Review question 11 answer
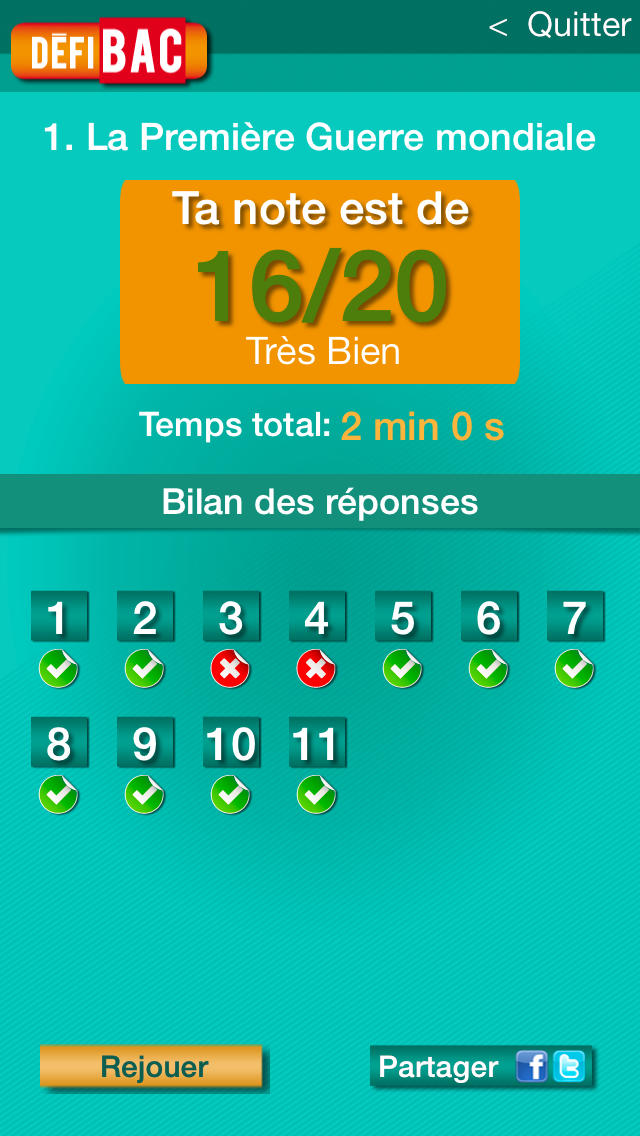The height and width of the screenshot is (1136, 640). [x=317, y=742]
